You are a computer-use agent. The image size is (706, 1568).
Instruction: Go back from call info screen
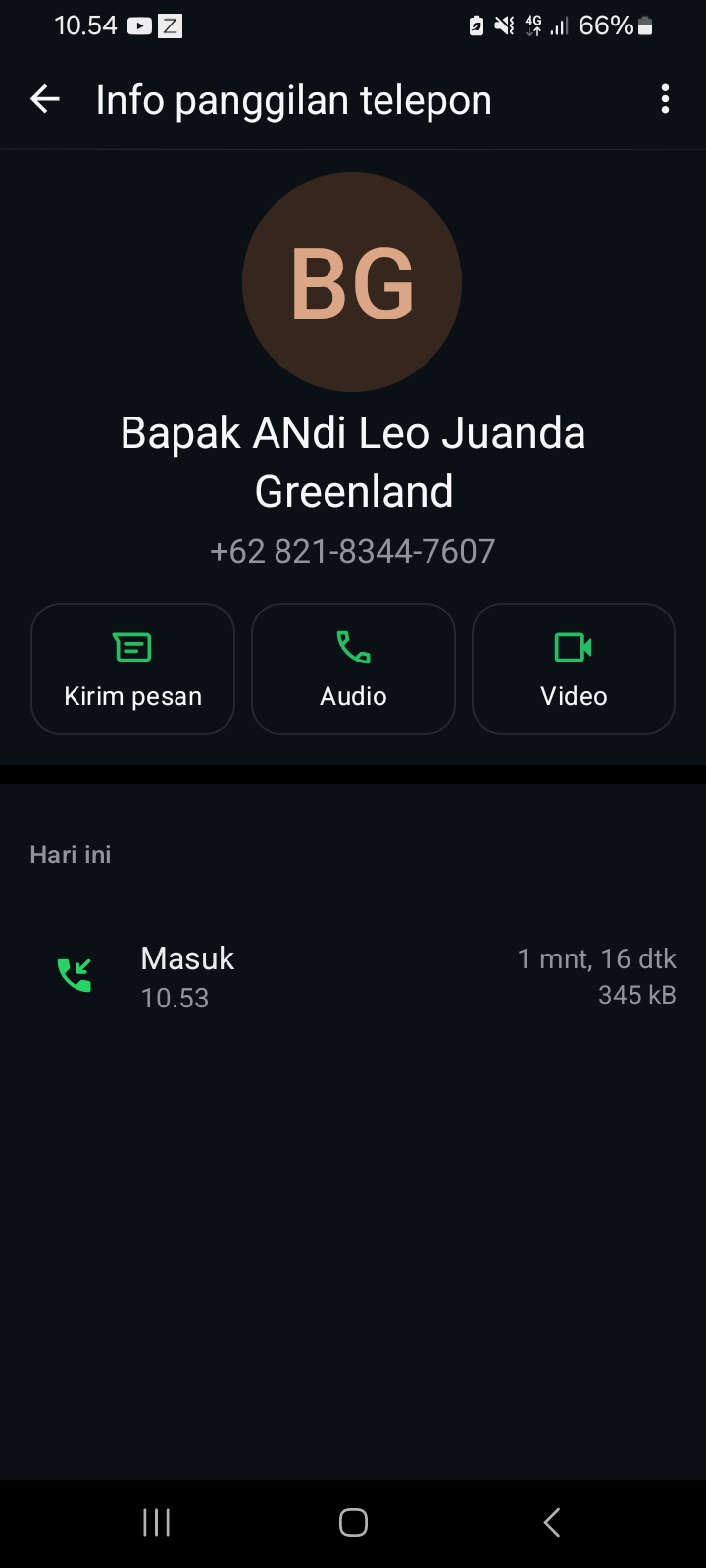pyautogui.click(x=45, y=99)
